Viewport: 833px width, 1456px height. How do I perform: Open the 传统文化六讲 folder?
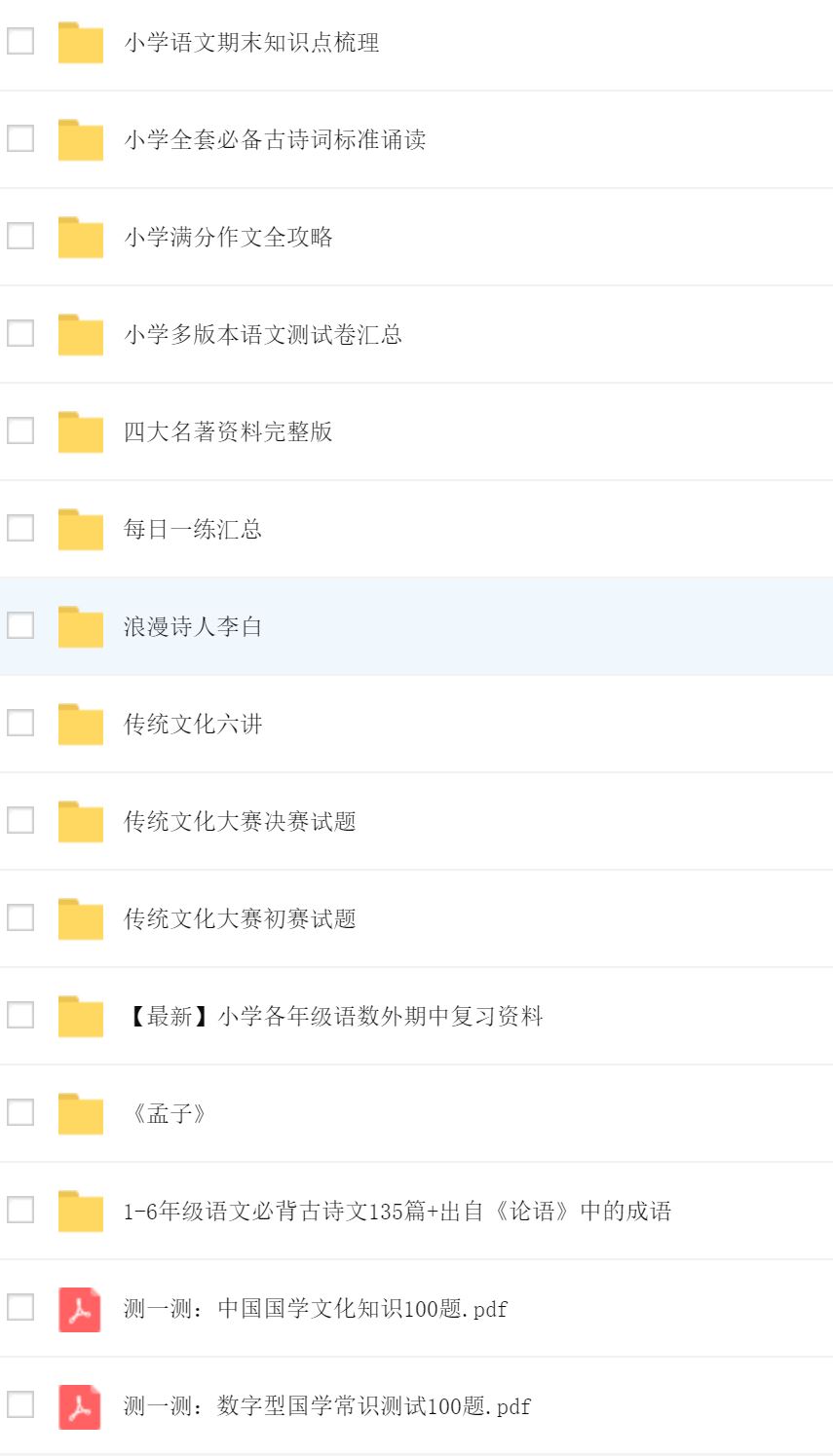(x=193, y=725)
